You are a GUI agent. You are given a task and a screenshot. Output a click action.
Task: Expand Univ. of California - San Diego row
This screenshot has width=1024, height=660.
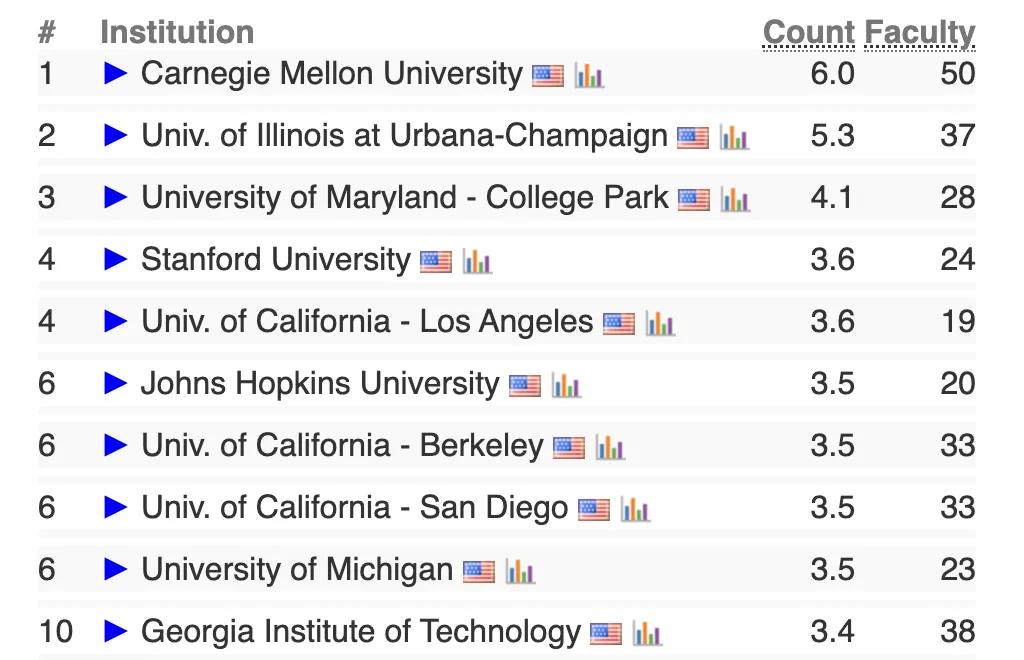[116, 508]
